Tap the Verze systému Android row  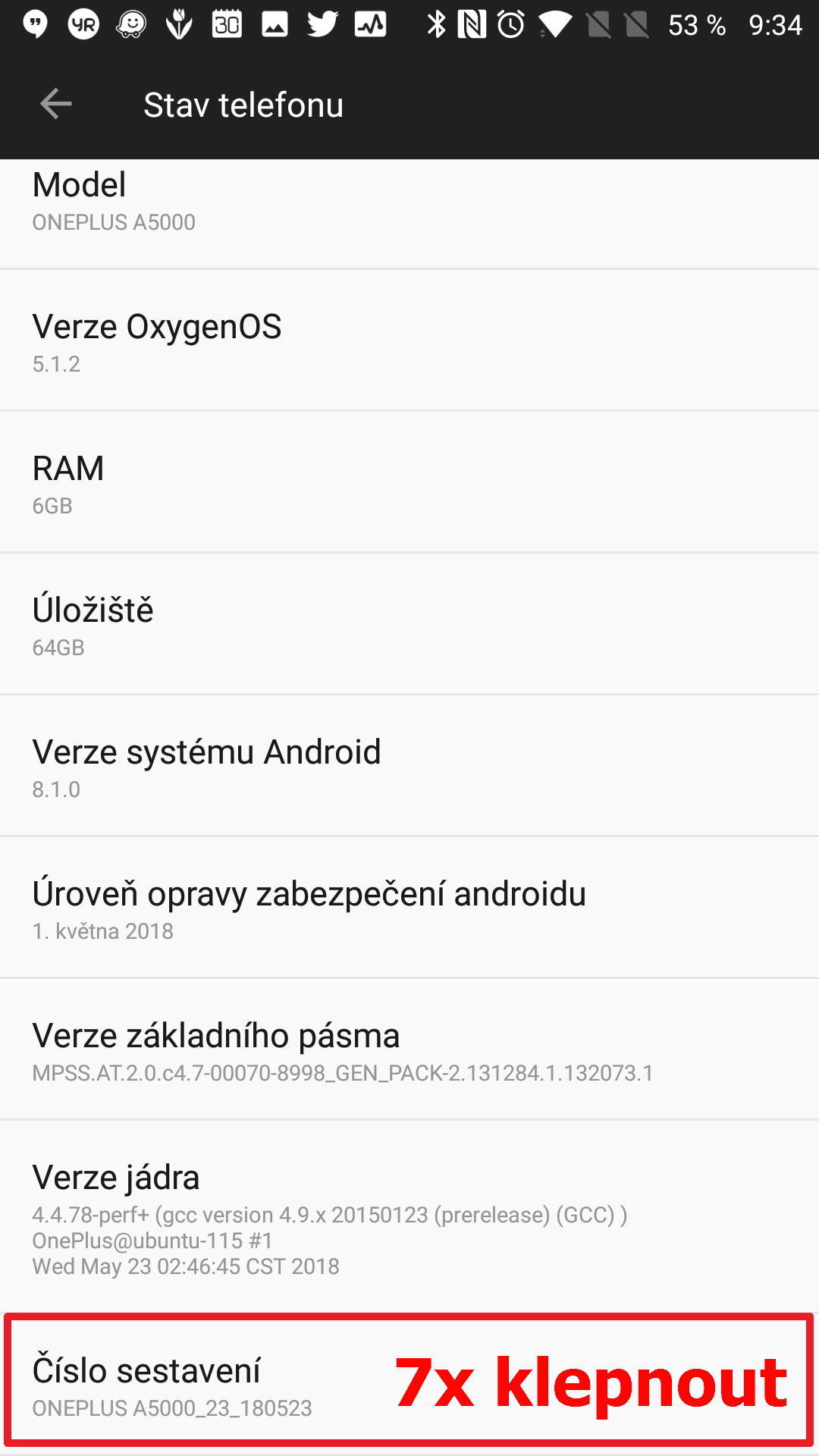(x=409, y=765)
